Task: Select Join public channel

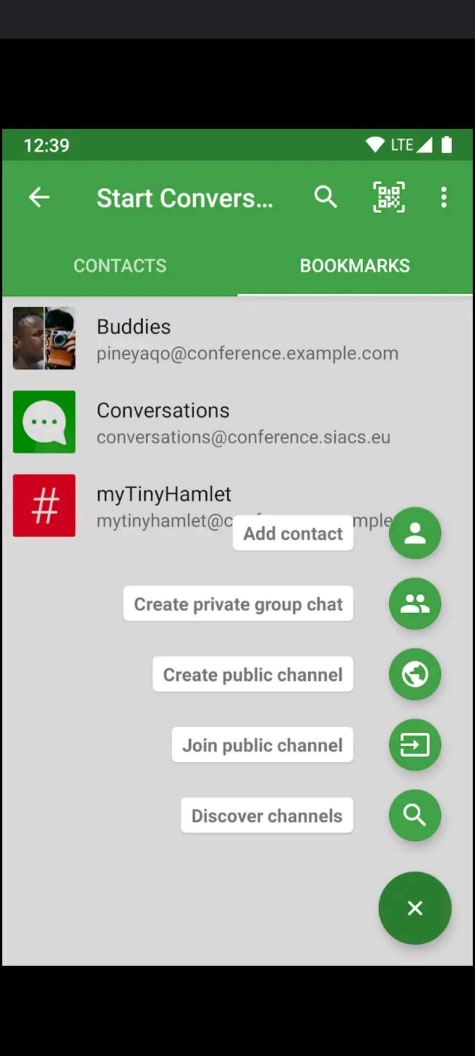Action: click(415, 746)
